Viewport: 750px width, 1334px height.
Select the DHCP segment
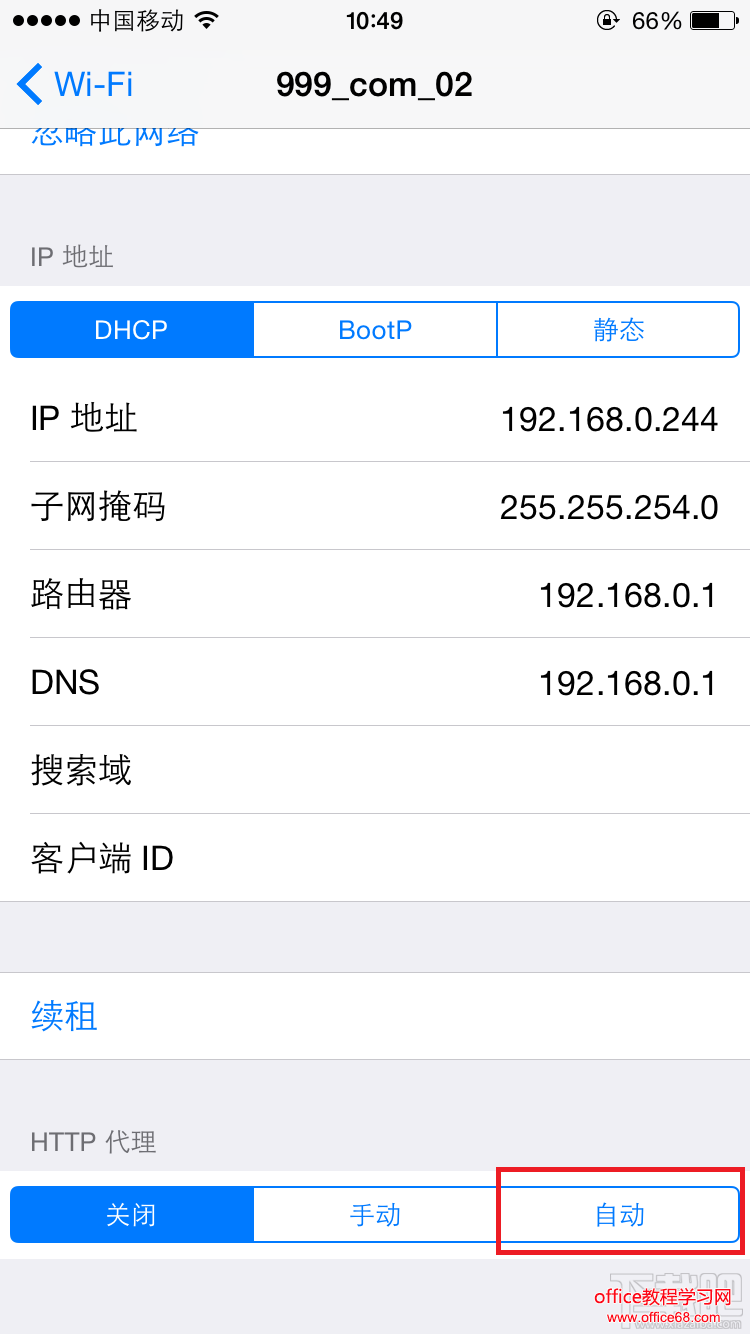(x=131, y=330)
